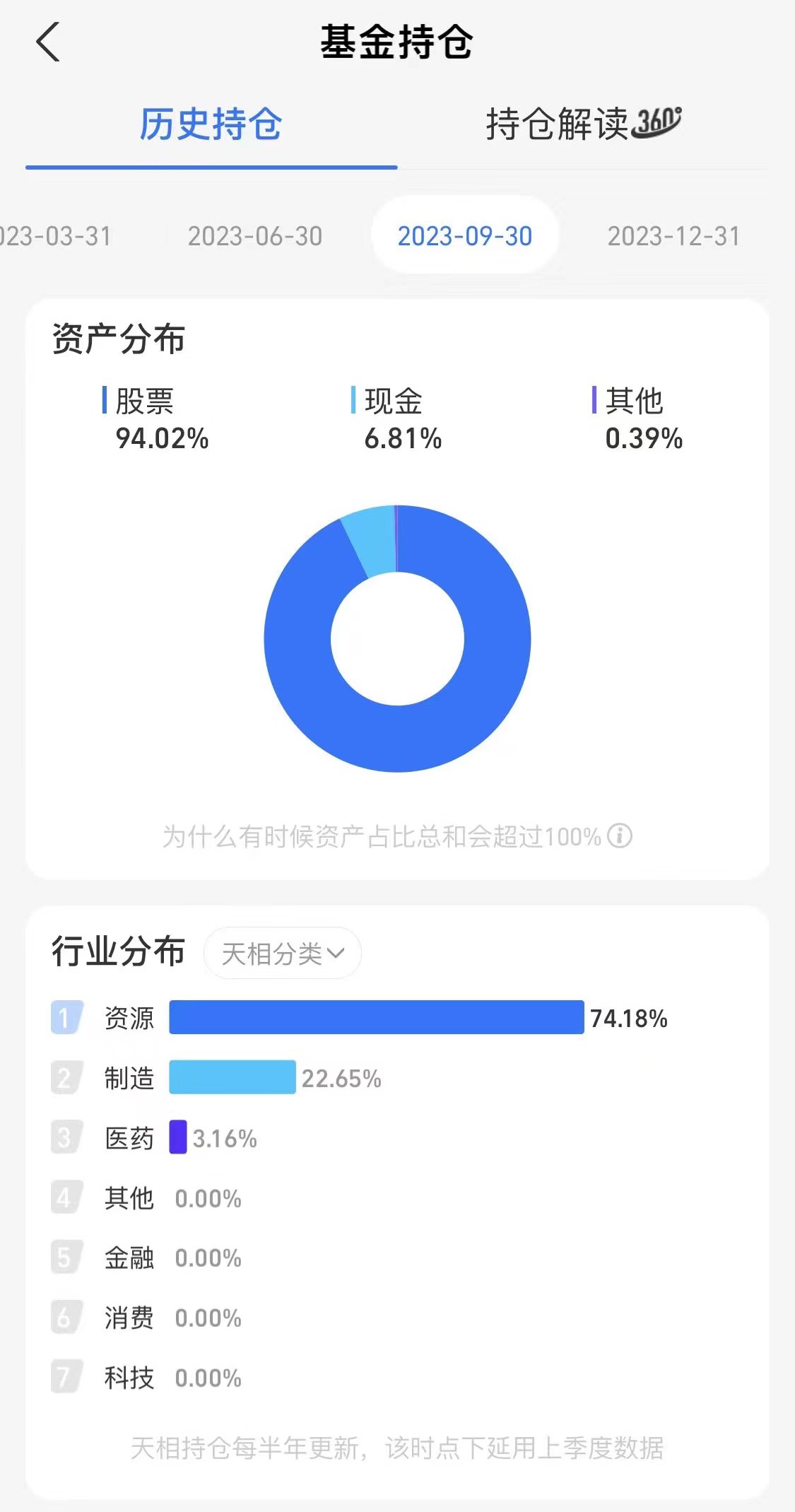The width and height of the screenshot is (795, 1512).
Task: Tap the info icon about 占比超过100%
Action: pyautogui.click(x=620, y=836)
